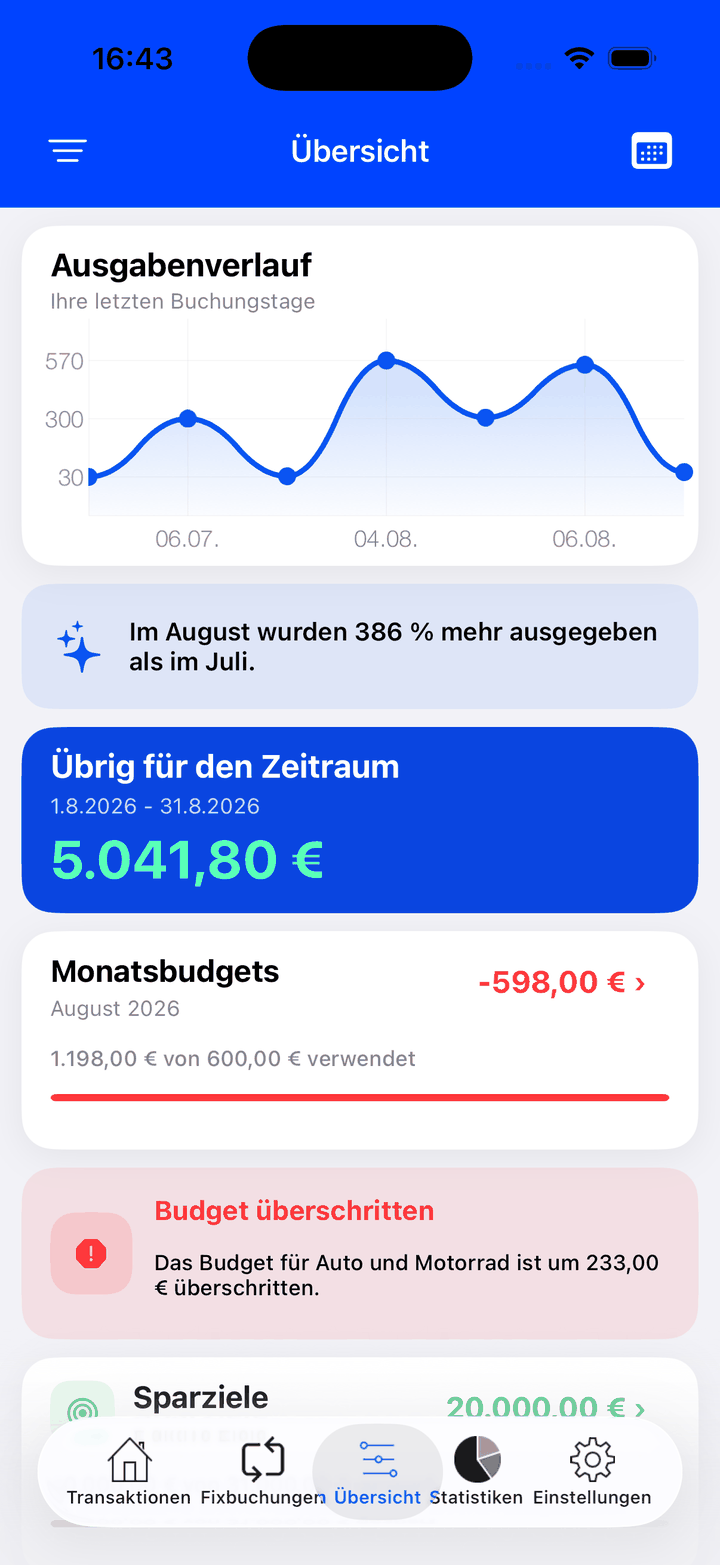Select the Übersicht tab
720x1565 pixels.
click(378, 1472)
